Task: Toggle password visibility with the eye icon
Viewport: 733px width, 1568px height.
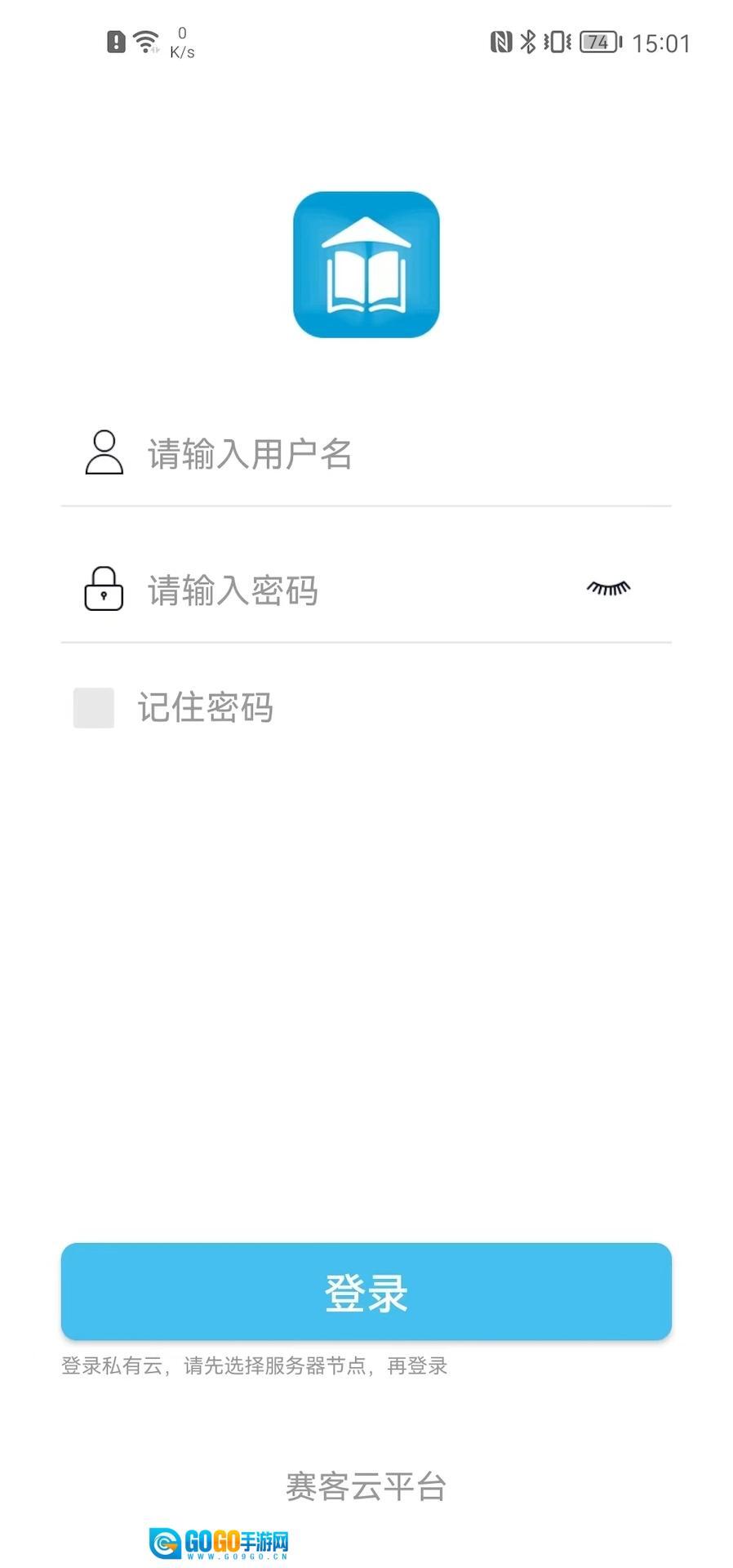Action: click(x=609, y=588)
